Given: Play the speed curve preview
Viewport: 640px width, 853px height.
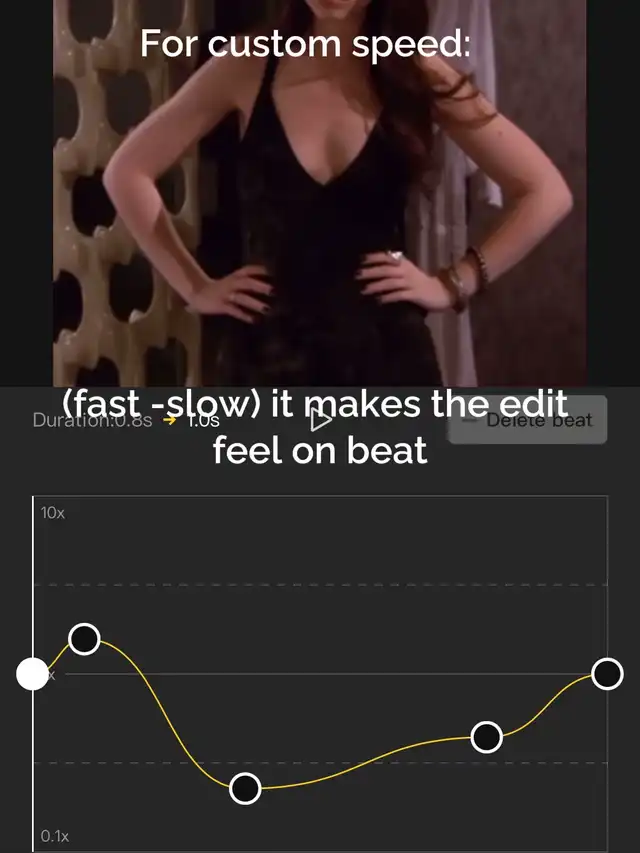Looking at the screenshot, I should click(x=322, y=420).
